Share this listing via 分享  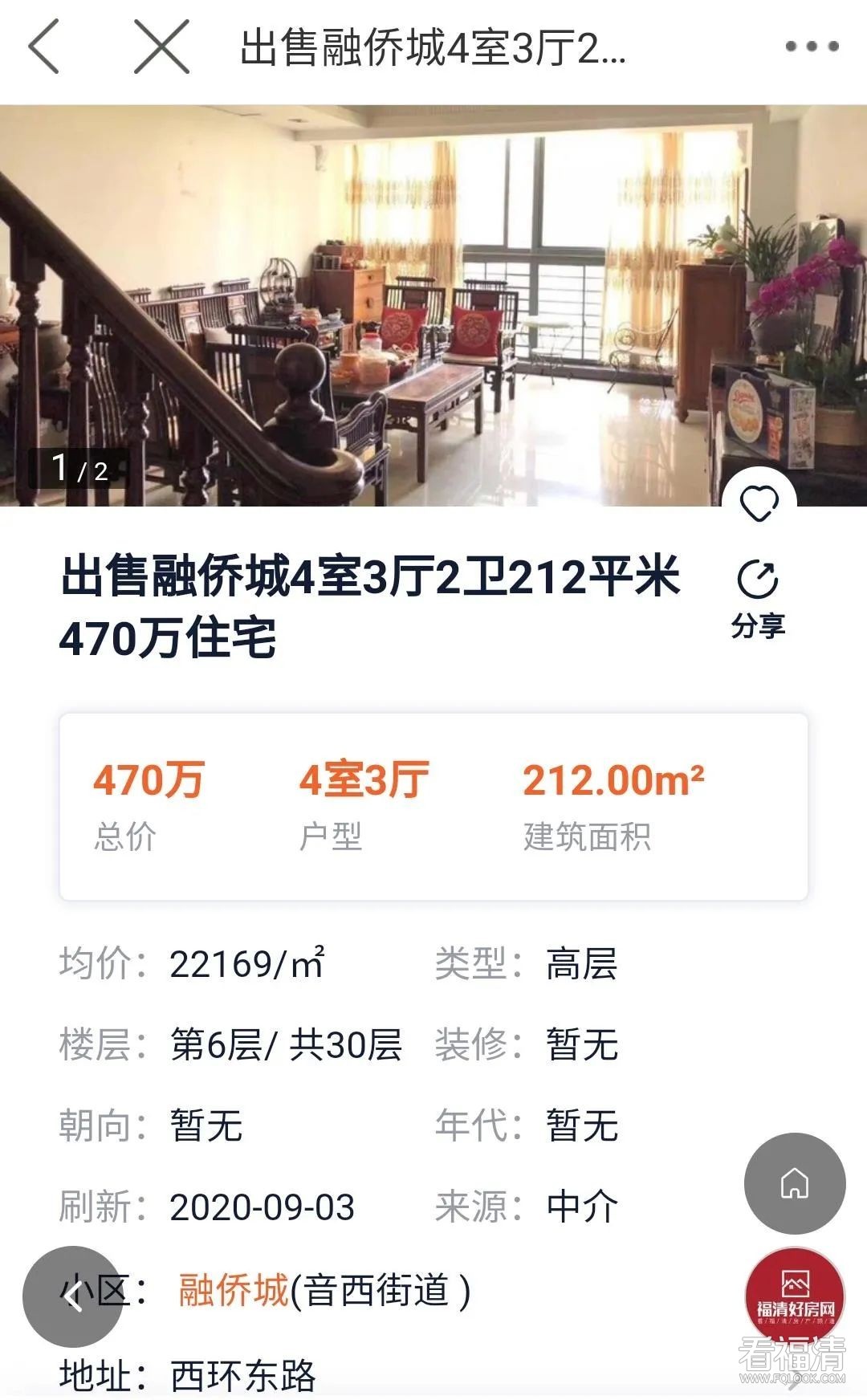coord(758,598)
